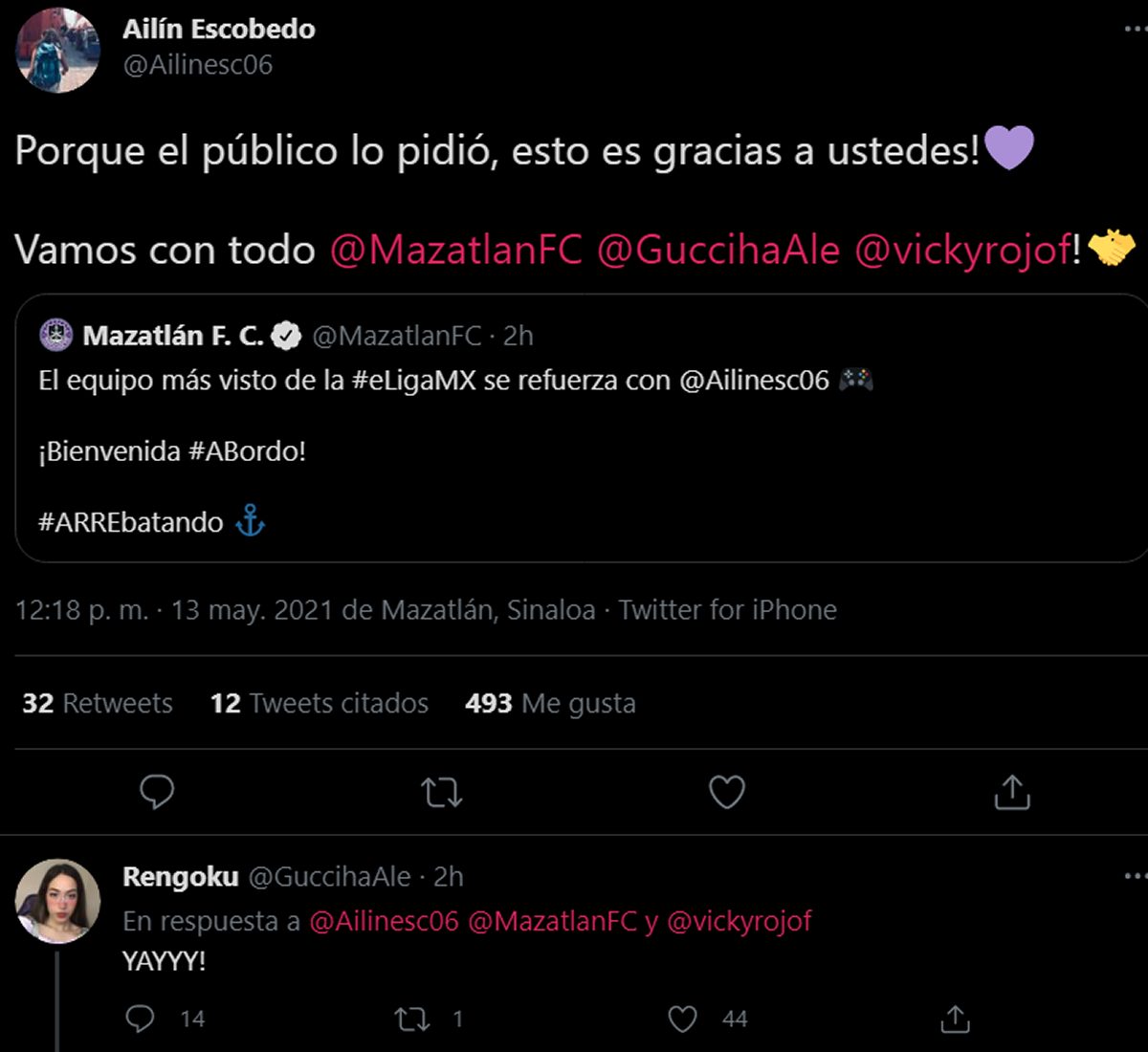This screenshot has width=1148, height=1052.
Task: Like Ailín Escobedo's tweet
Action: pyautogui.click(x=727, y=792)
